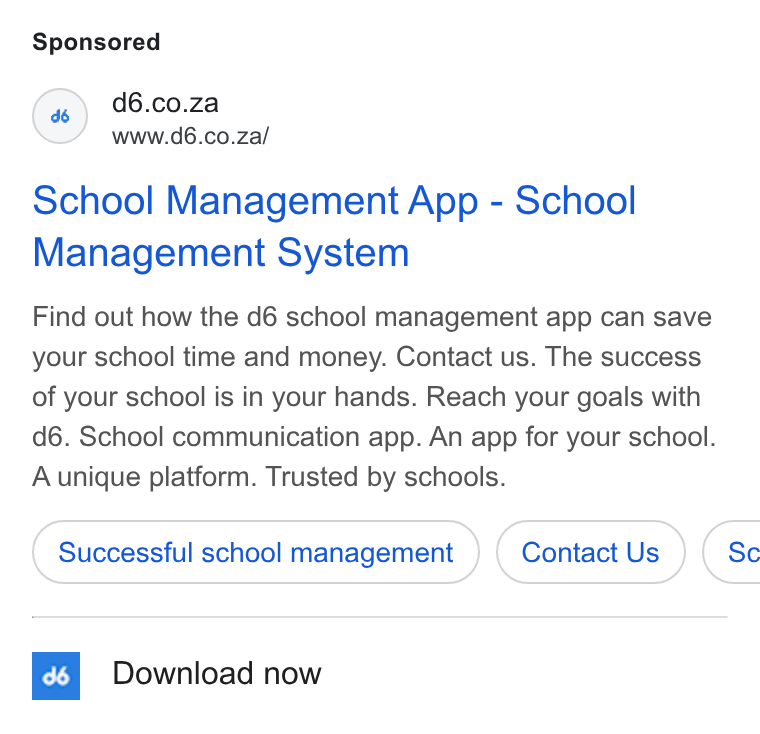Open the Download now row

click(380, 675)
